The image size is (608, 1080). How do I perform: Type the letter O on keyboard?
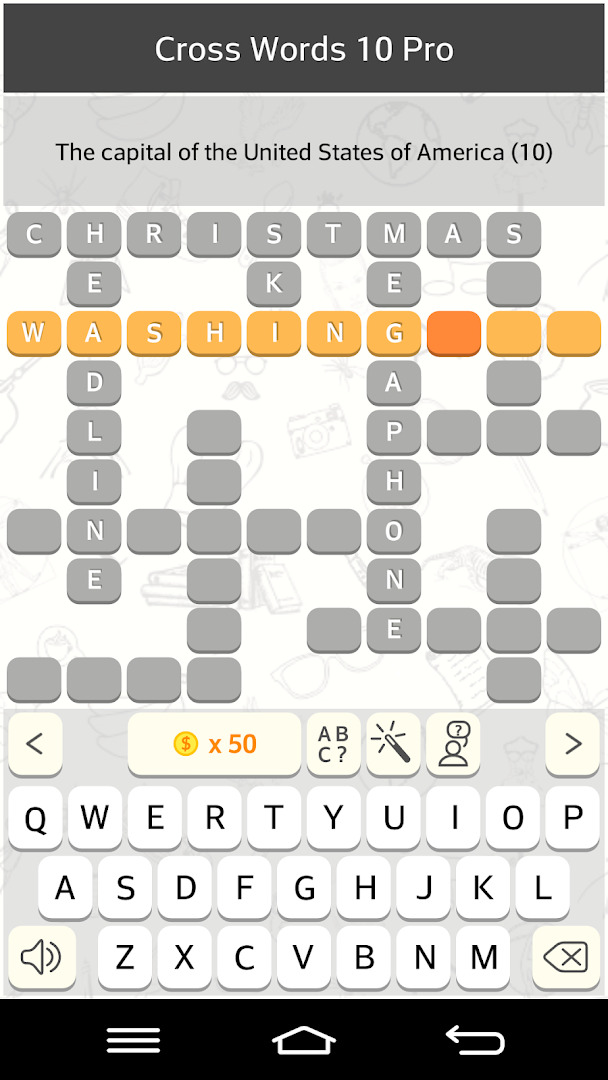pyautogui.click(x=513, y=818)
